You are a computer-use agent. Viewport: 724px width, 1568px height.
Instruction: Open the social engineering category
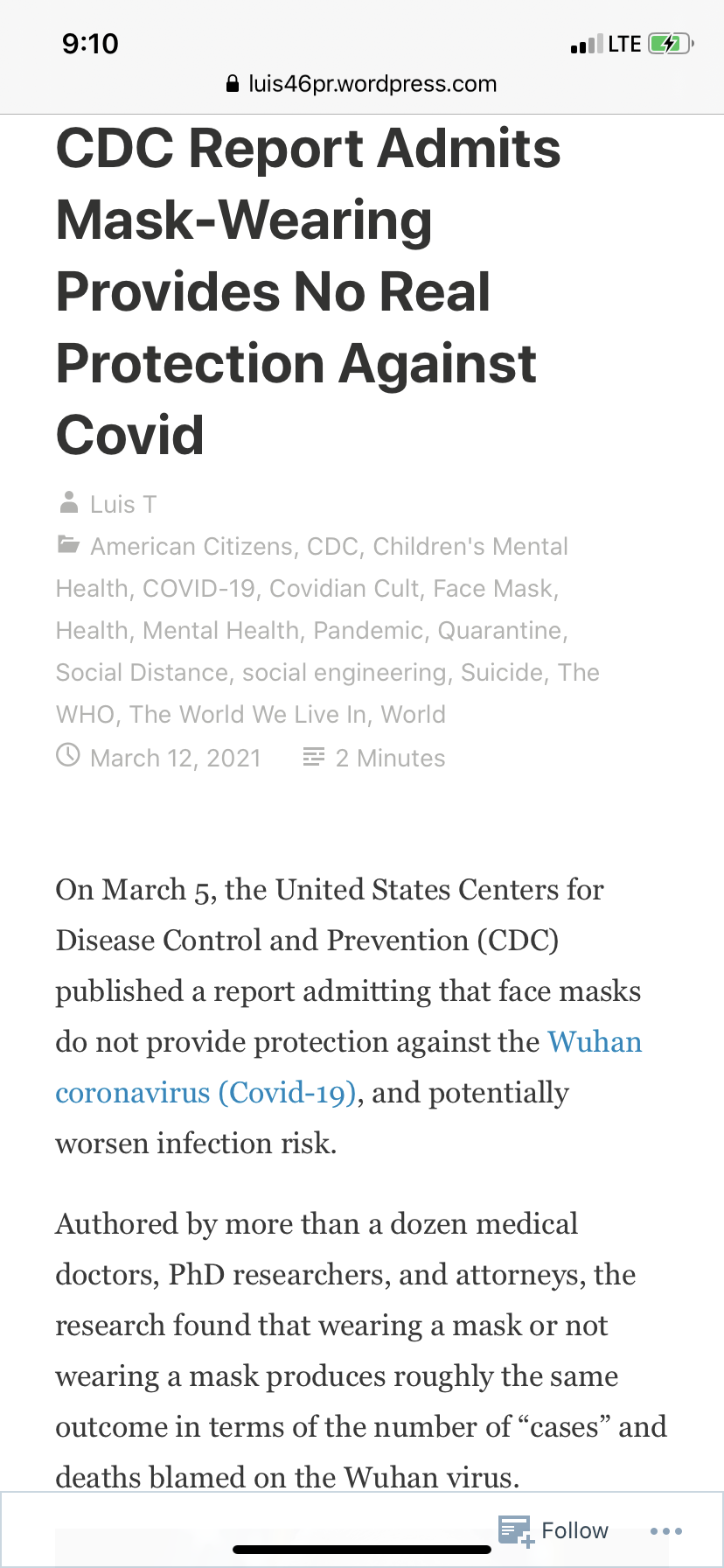click(345, 673)
